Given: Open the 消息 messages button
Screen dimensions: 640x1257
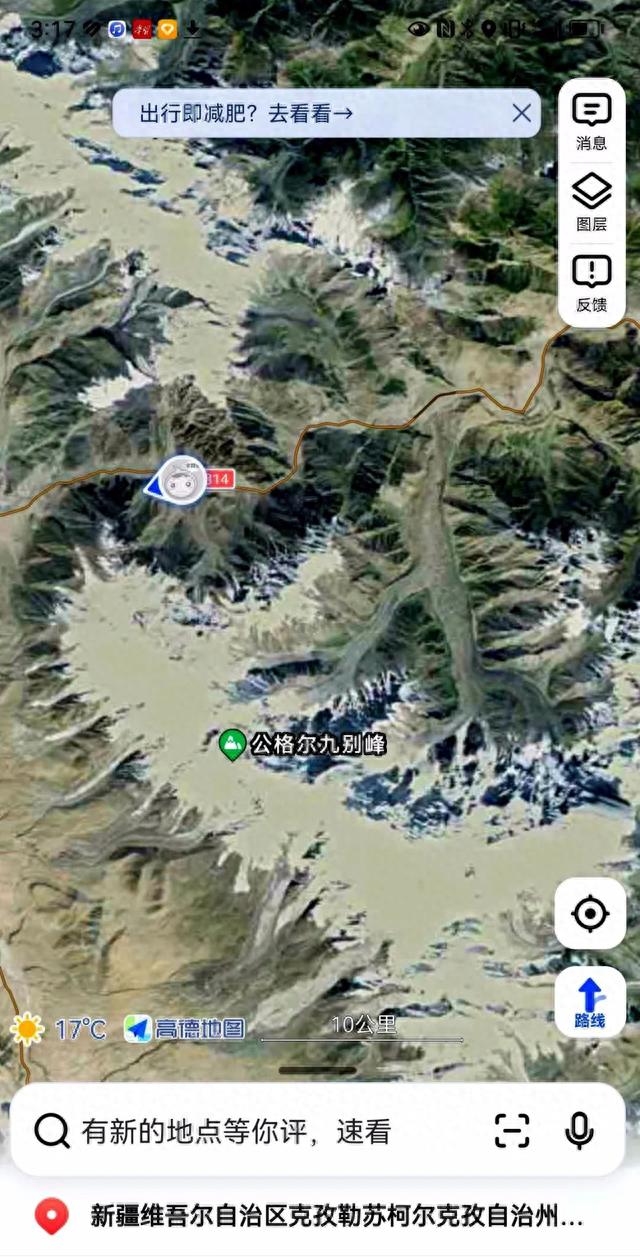Looking at the screenshot, I should pos(591,121).
